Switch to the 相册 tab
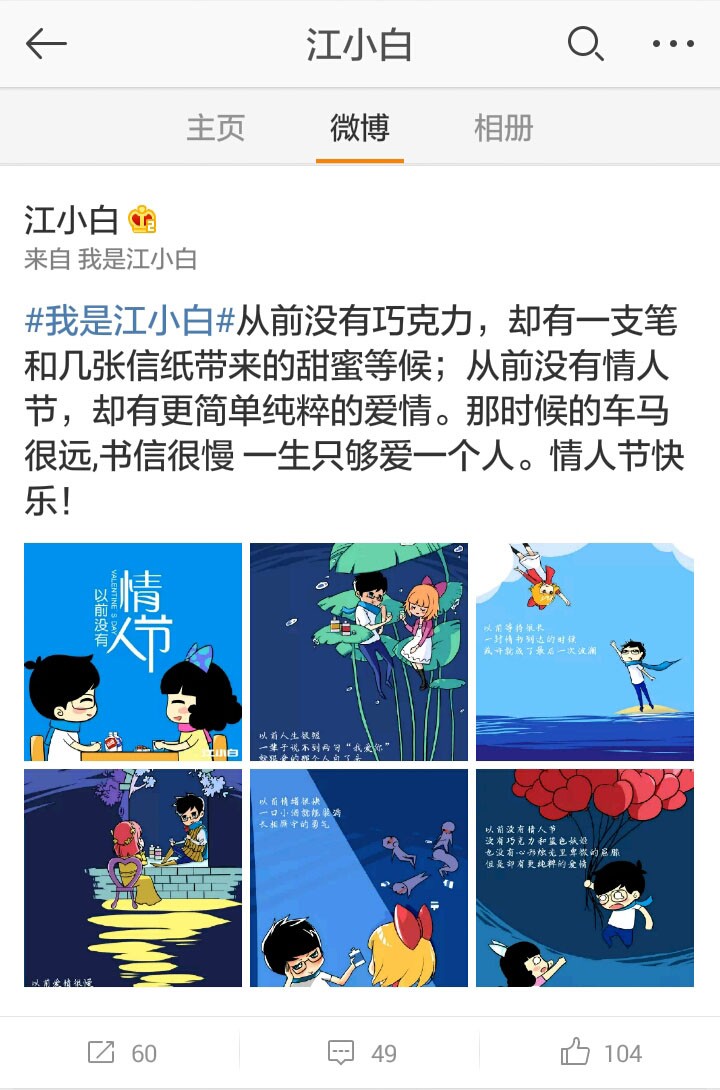Screen dimensions: 720x1090 click(503, 128)
